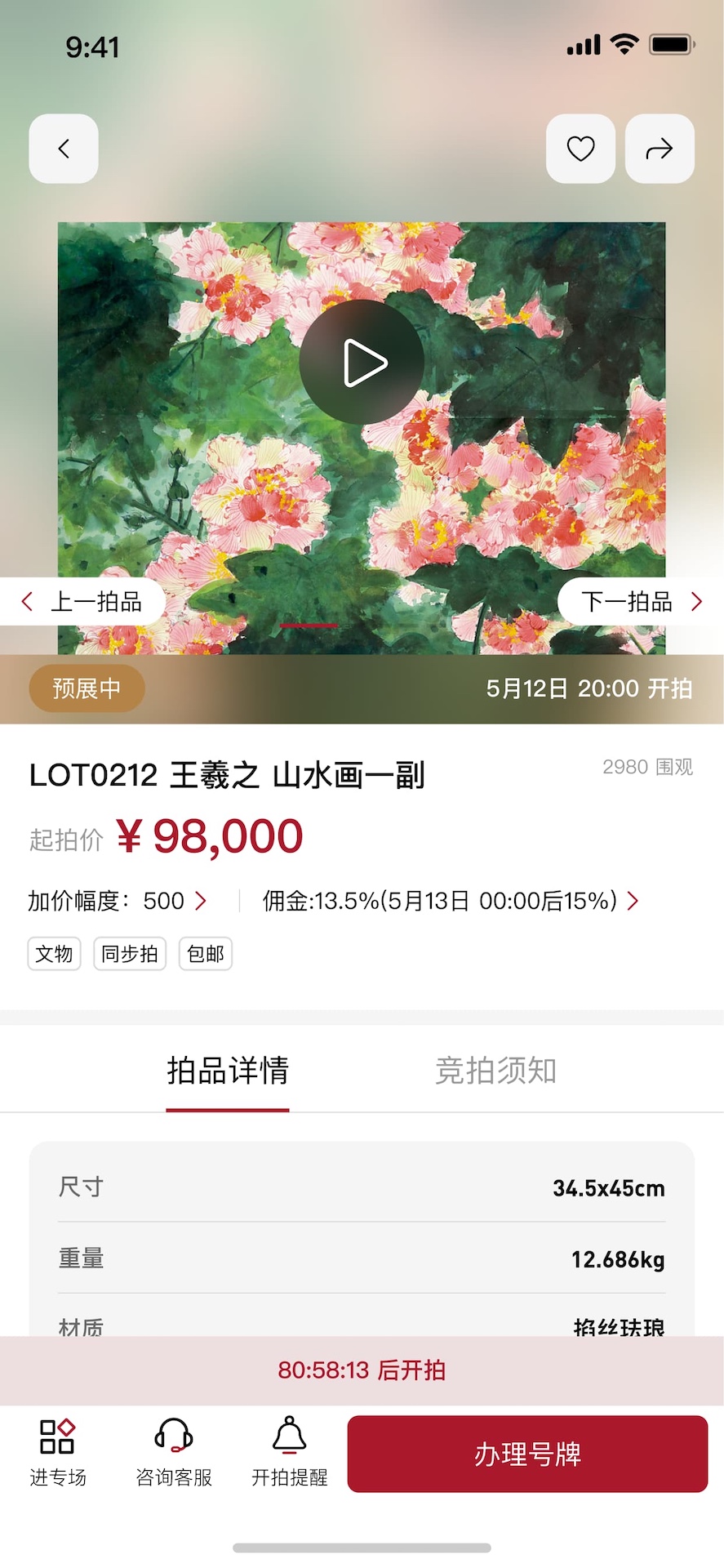
Task: Tap the back arrow at top left
Action: (x=63, y=149)
